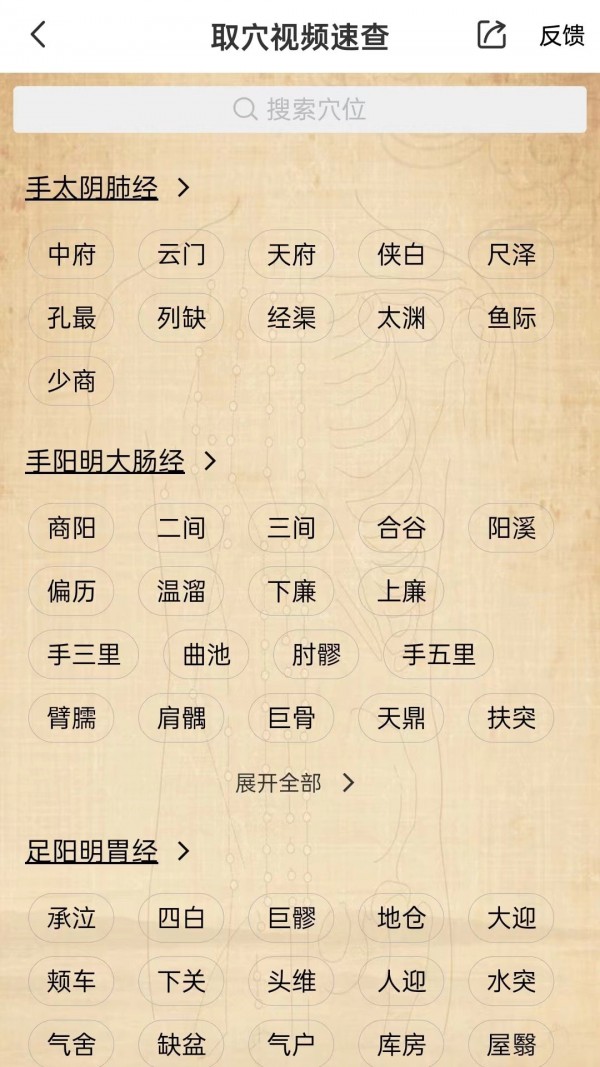Tap the 搜索穴位 search field

[x=300, y=109]
